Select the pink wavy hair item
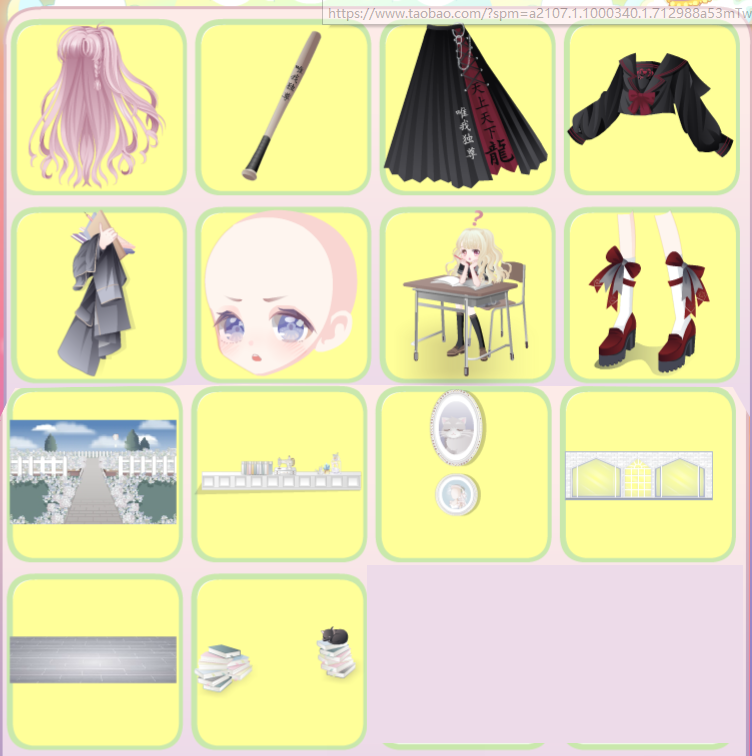752x756 pixels. (98, 107)
